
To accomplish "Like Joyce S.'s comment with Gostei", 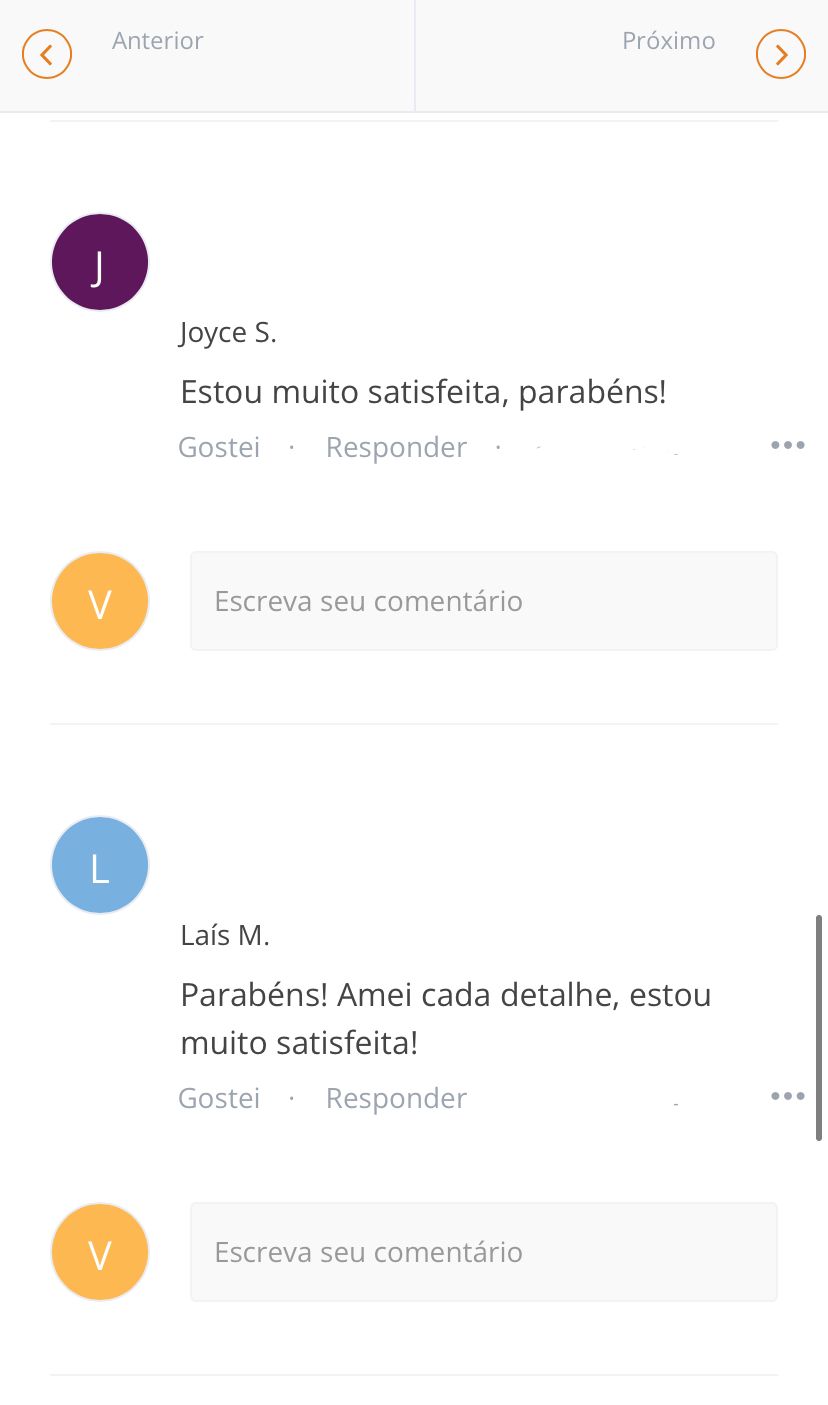I will (x=219, y=447).
